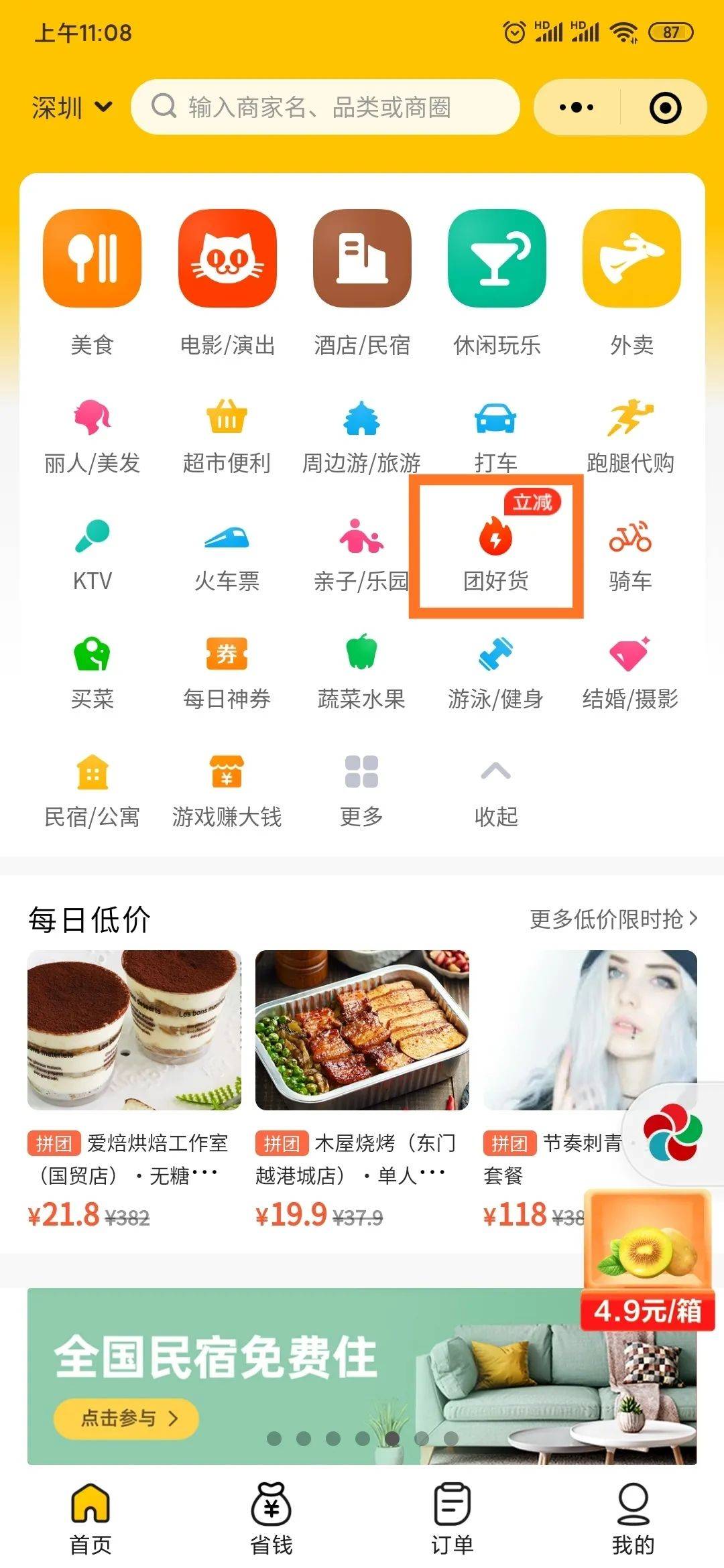Switch to the 订单 tab
This screenshot has height=1568, width=724.
pyautogui.click(x=452, y=1518)
